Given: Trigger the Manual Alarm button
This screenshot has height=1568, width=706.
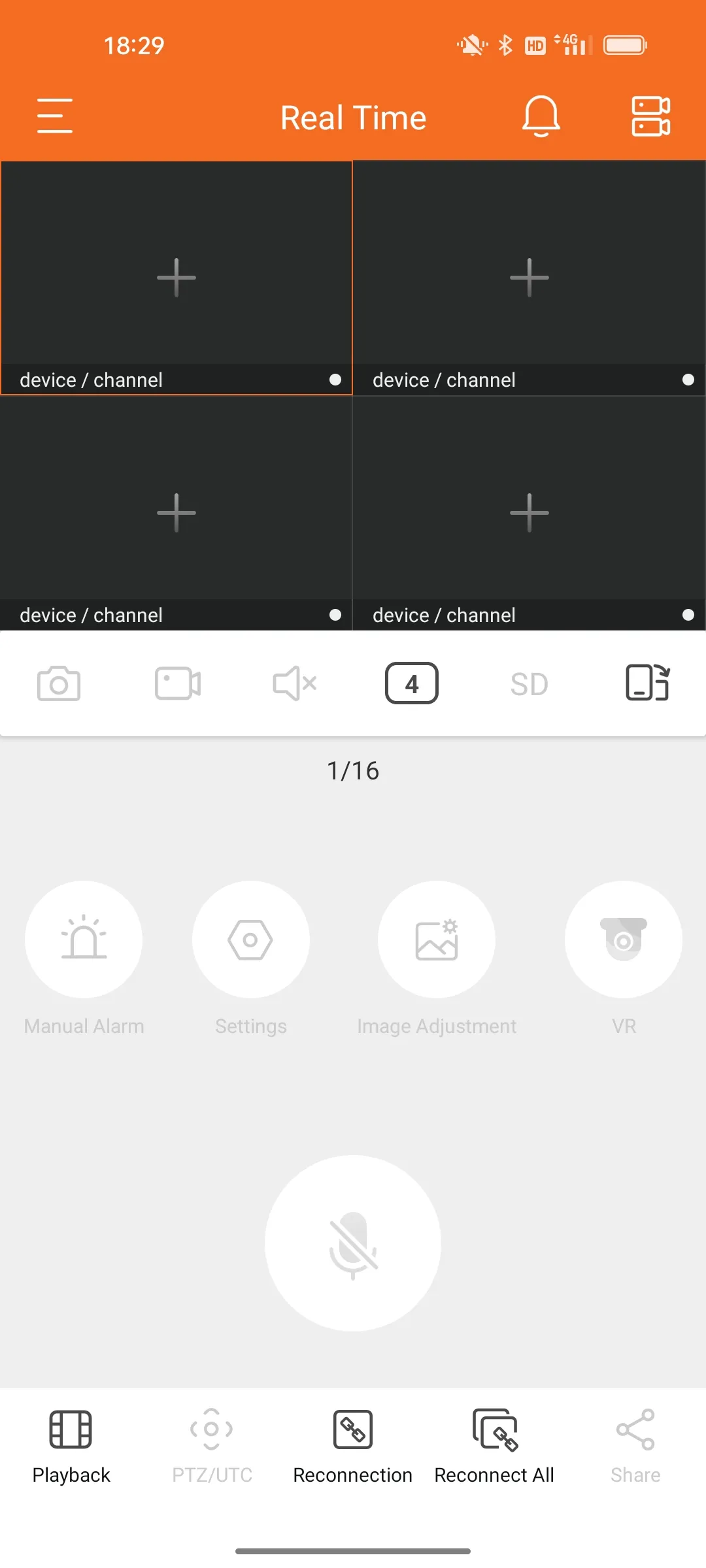Looking at the screenshot, I should pyautogui.click(x=84, y=939).
